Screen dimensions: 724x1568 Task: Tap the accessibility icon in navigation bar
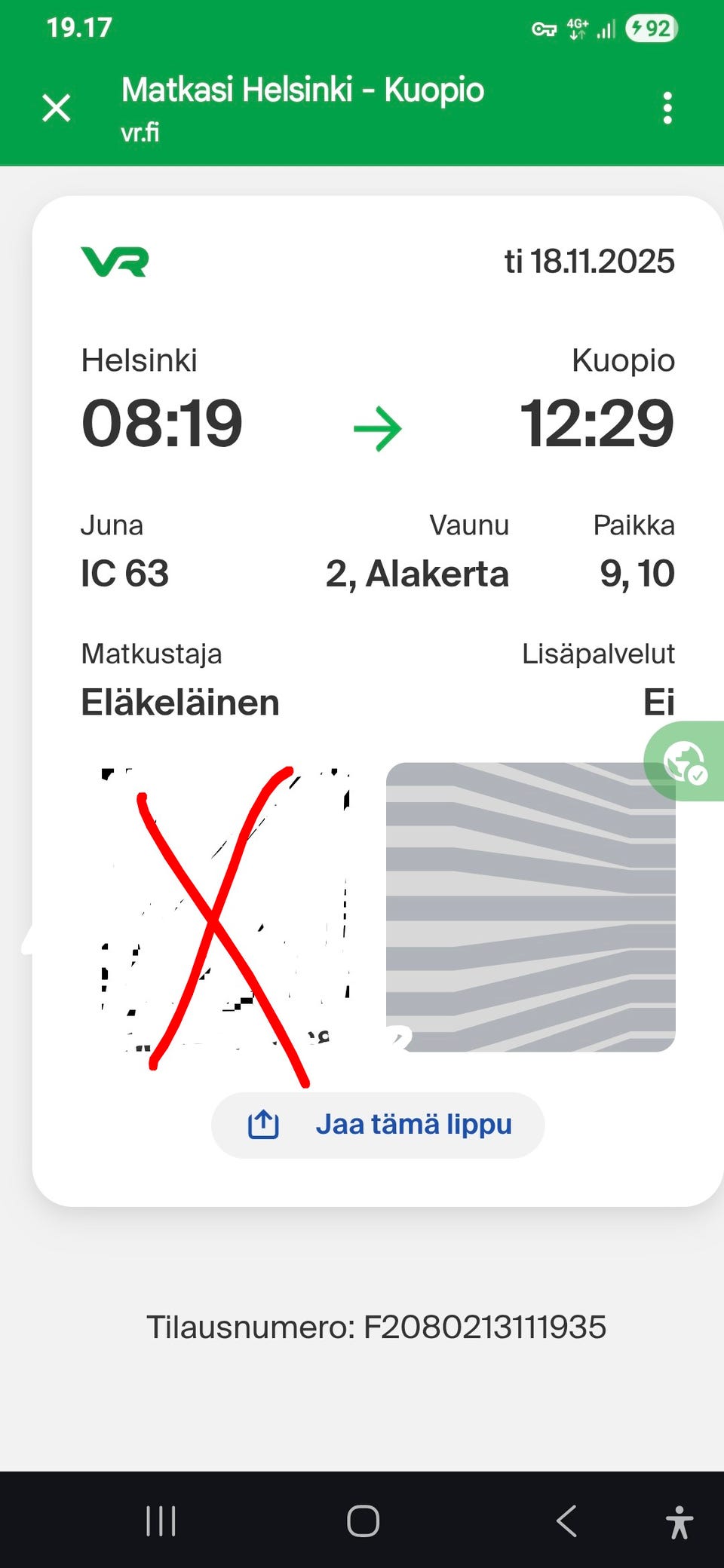click(x=681, y=1521)
